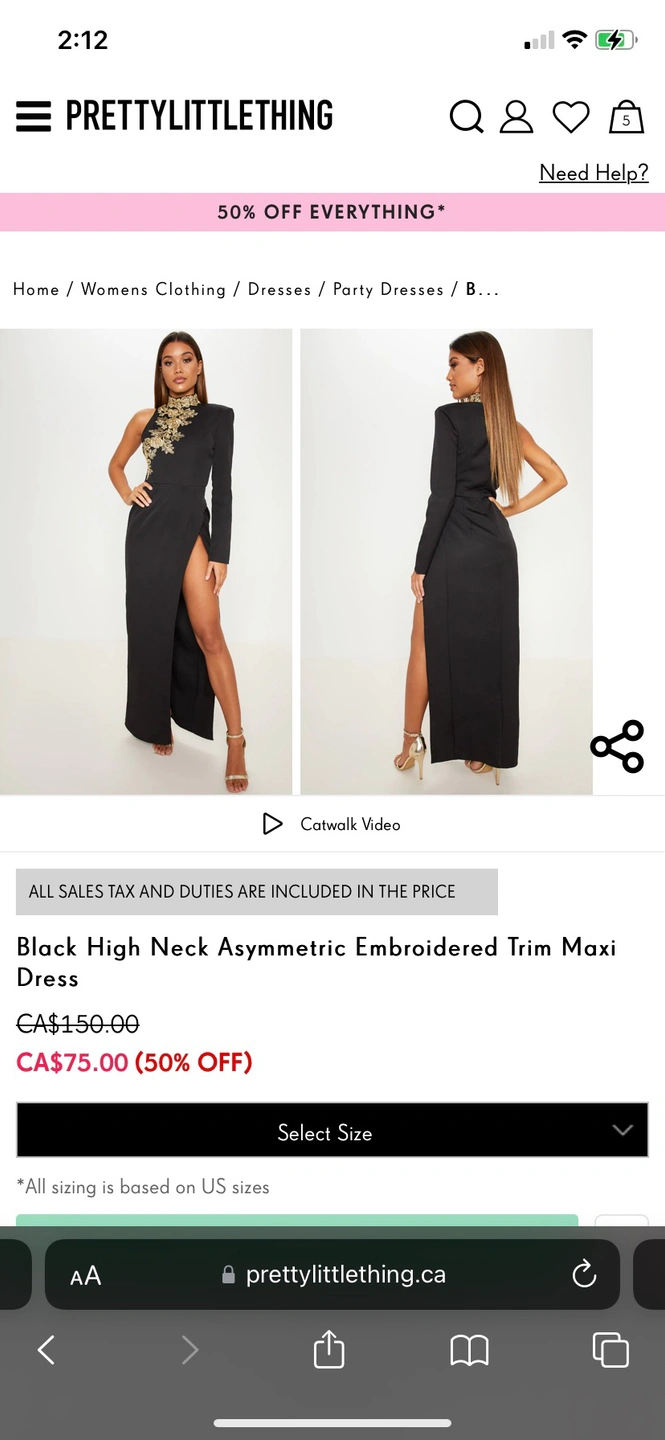The width and height of the screenshot is (665, 1440).
Task: Open the hamburger menu
Action: [x=33, y=116]
